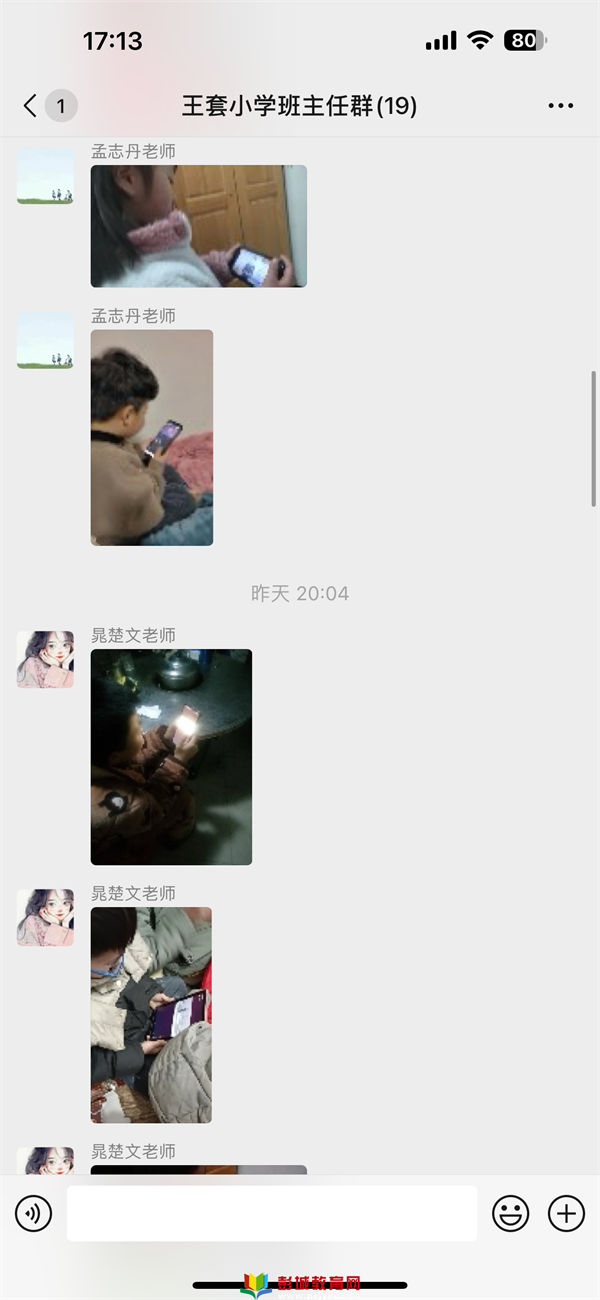
Task: Switch to voice message input
Action: click(33, 1213)
